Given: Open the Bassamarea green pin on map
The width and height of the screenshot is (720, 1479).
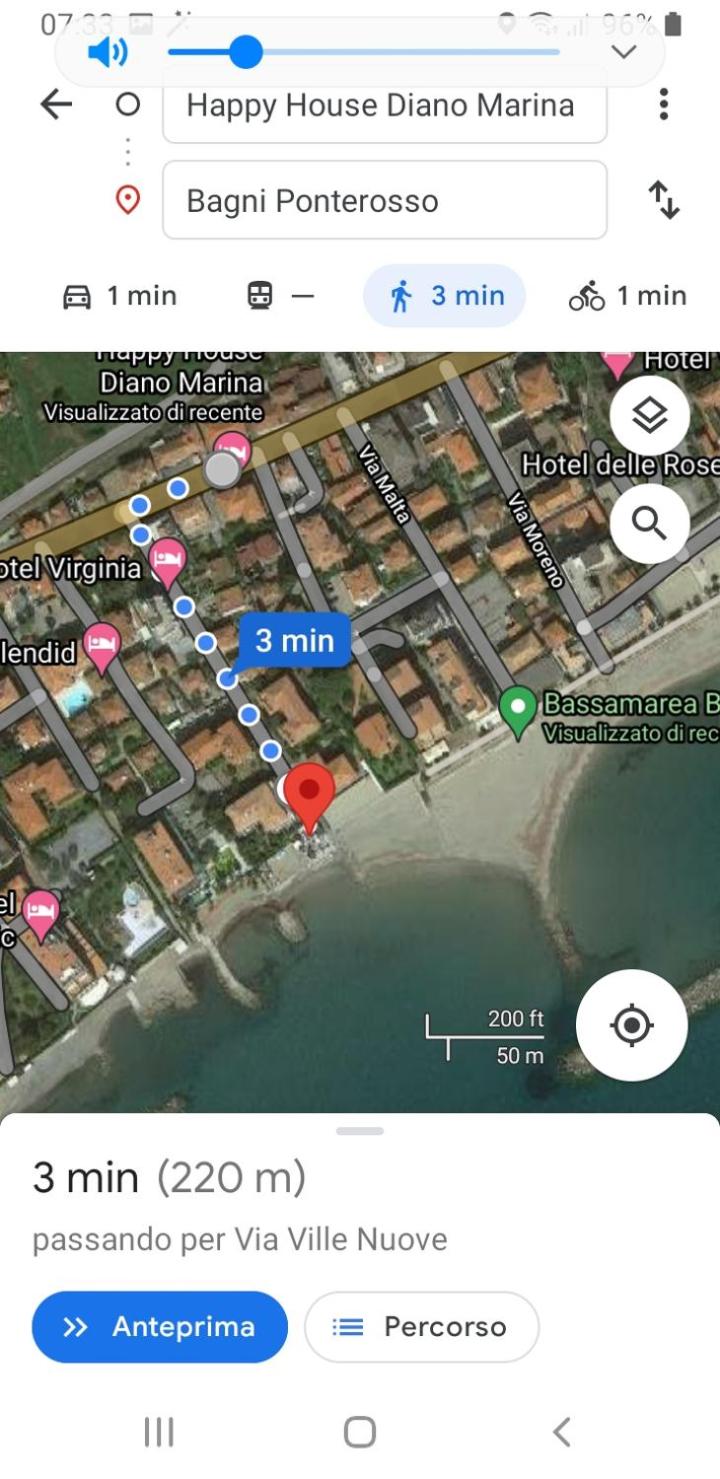Looking at the screenshot, I should [518, 712].
